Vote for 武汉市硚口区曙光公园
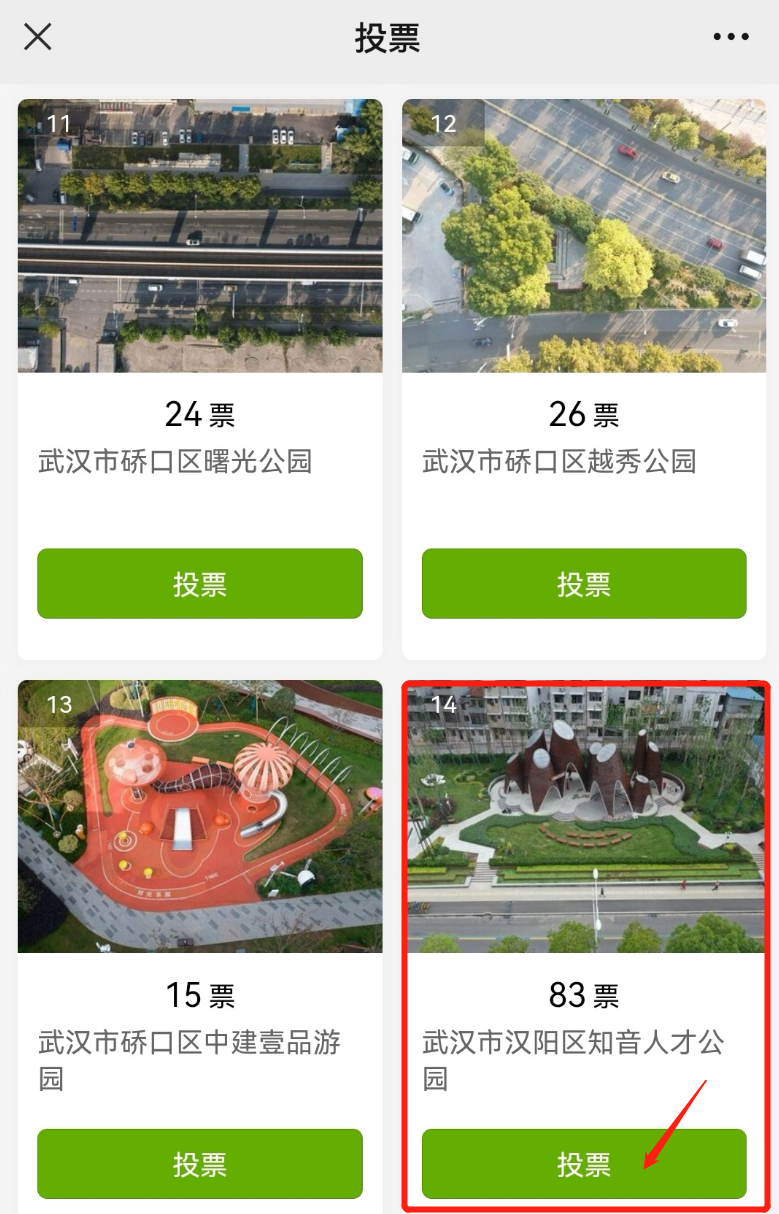Screen dimensions: 779x1214 (x=199, y=583)
